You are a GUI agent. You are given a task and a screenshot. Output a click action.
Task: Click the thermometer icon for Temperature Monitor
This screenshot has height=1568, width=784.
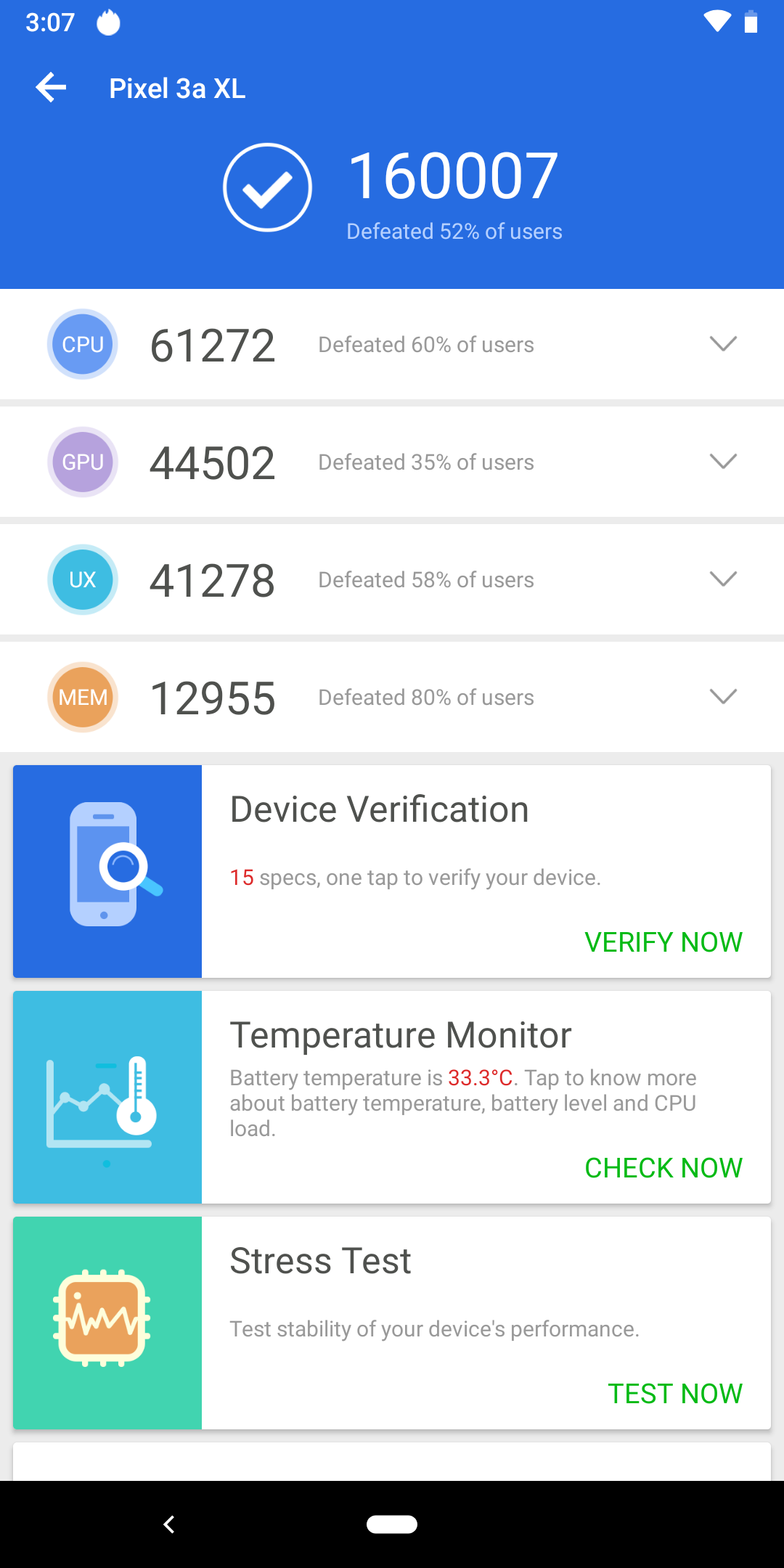point(107,1096)
